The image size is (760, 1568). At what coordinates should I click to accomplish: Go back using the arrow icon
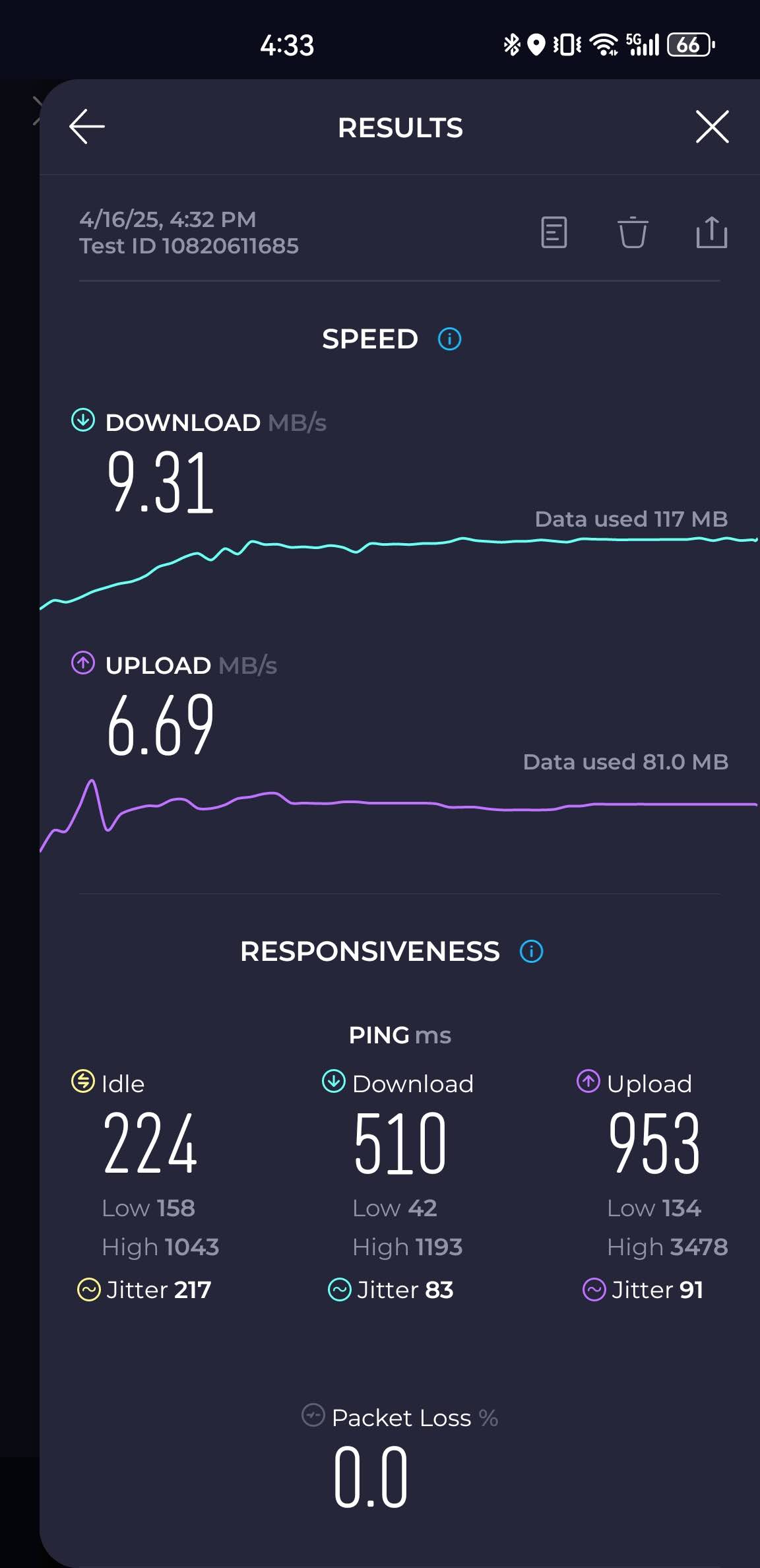(x=87, y=127)
